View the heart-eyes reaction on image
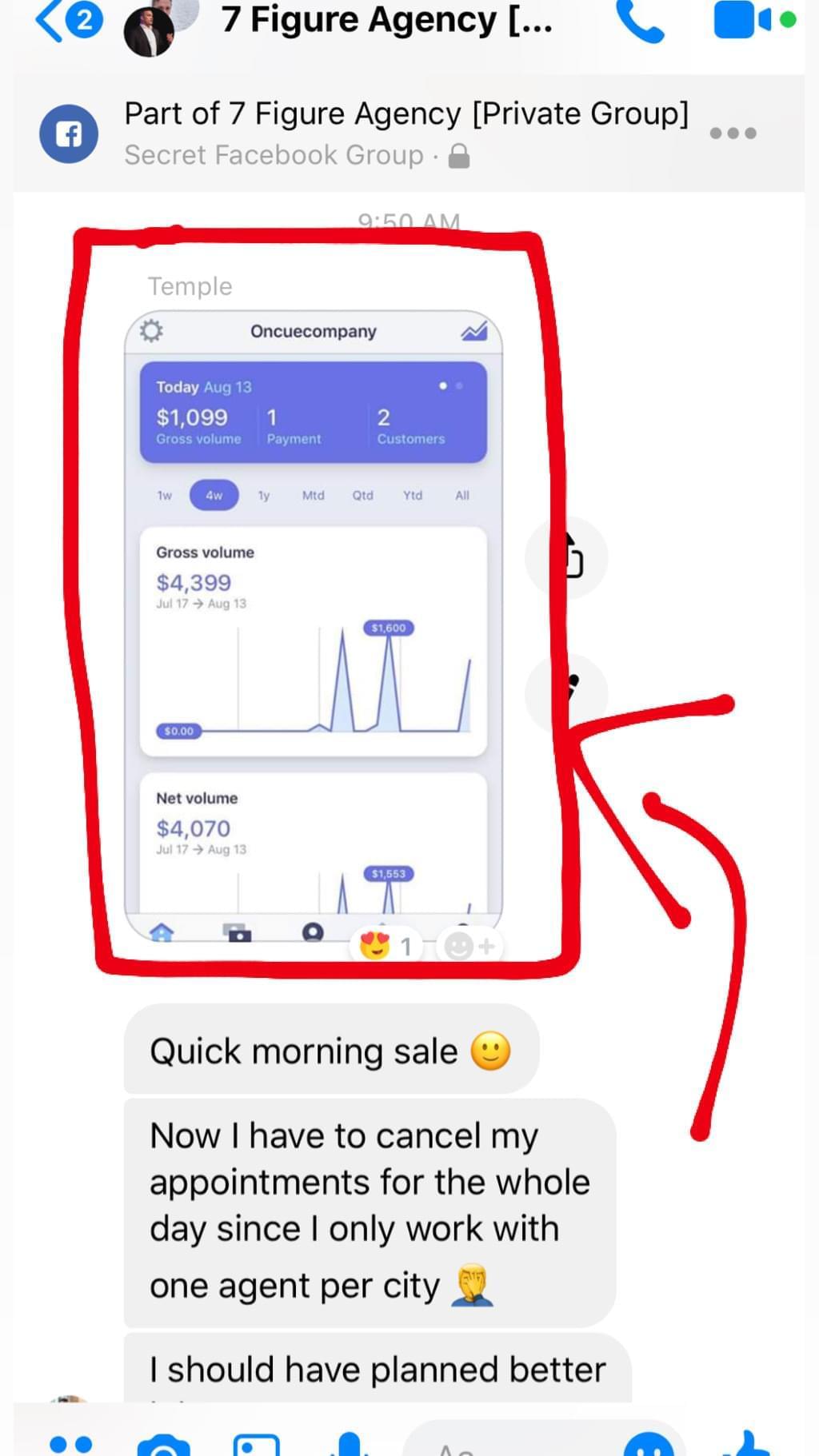 pyautogui.click(x=386, y=947)
